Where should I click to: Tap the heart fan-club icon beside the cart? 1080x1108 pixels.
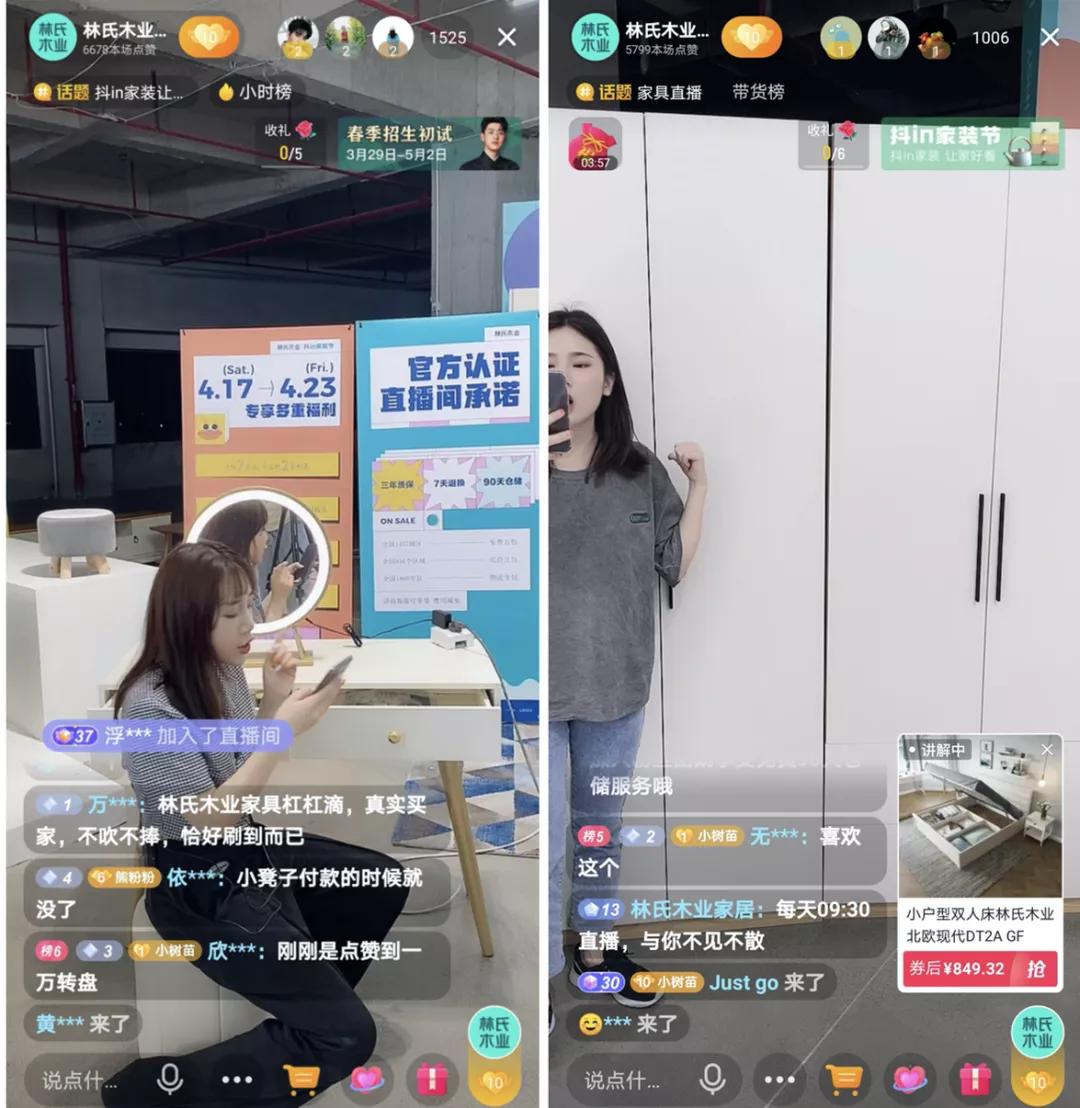pyautogui.click(x=368, y=1080)
